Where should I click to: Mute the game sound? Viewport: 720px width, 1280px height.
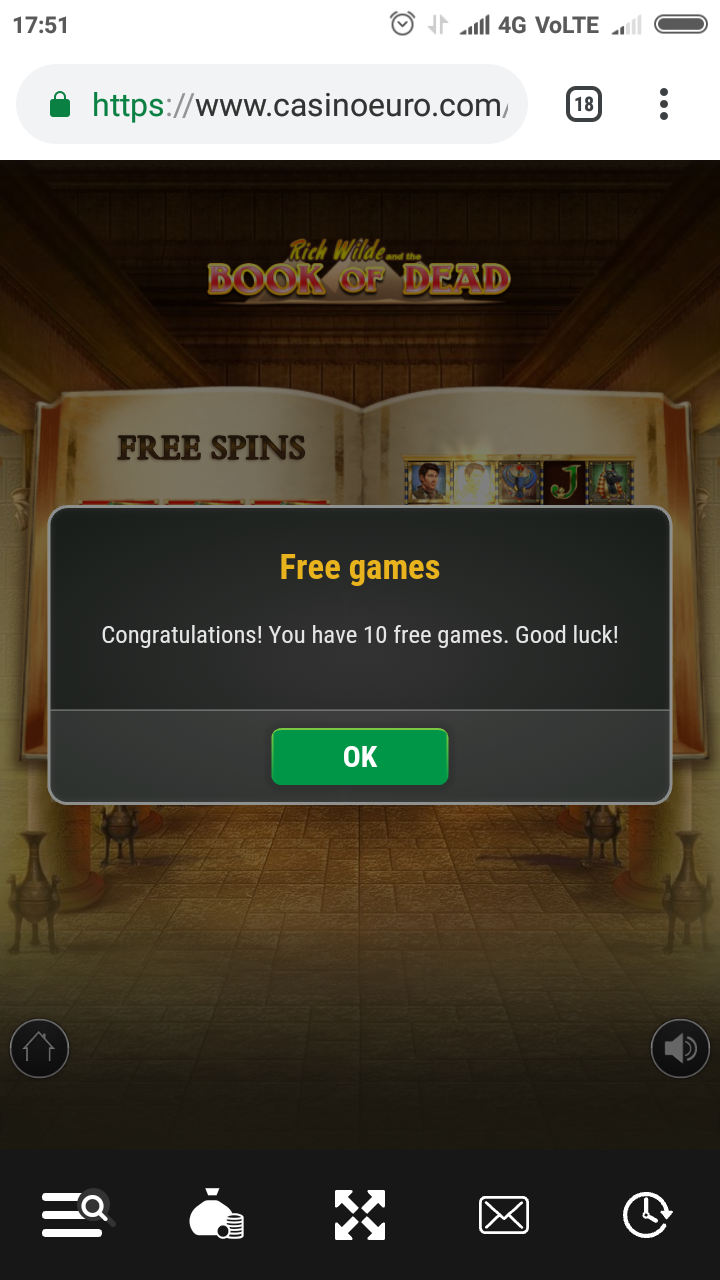(x=680, y=1048)
